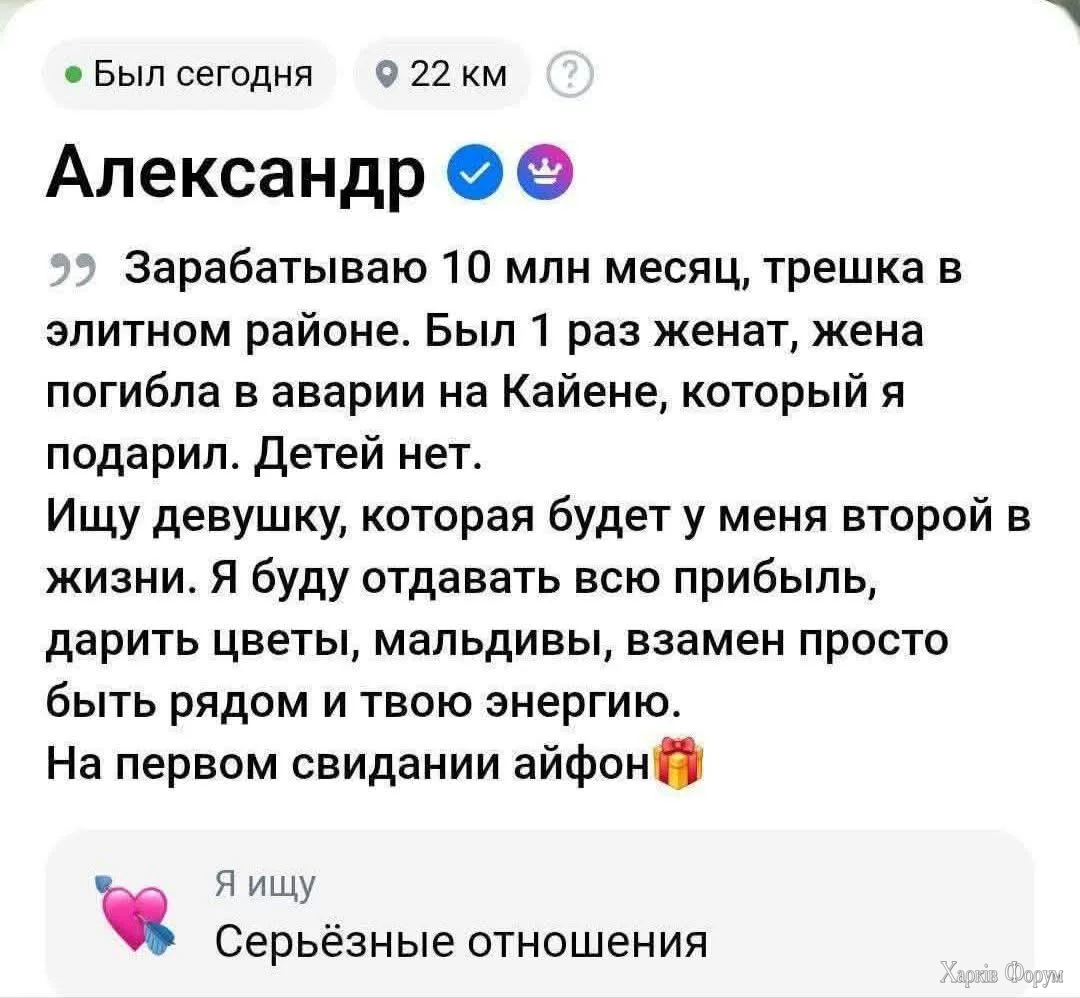Tap the 22 км distance chip

click(x=442, y=74)
